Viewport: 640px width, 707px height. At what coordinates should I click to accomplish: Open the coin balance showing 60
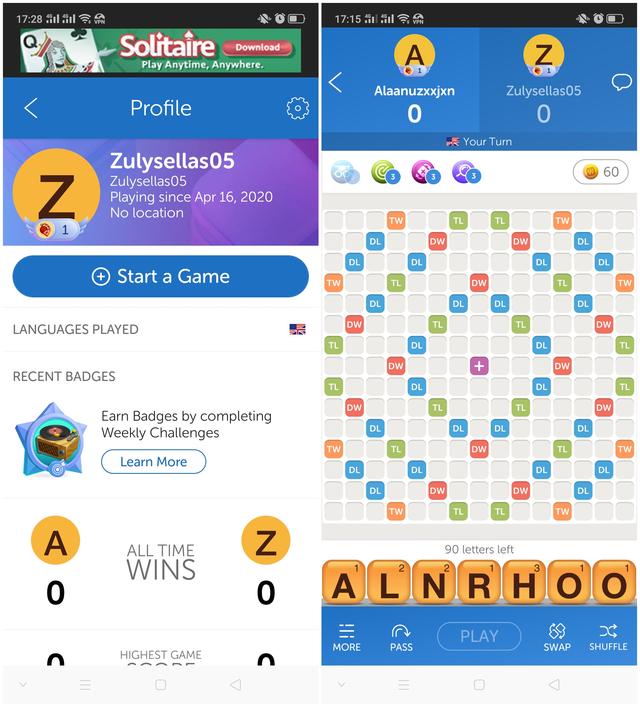click(x=601, y=172)
